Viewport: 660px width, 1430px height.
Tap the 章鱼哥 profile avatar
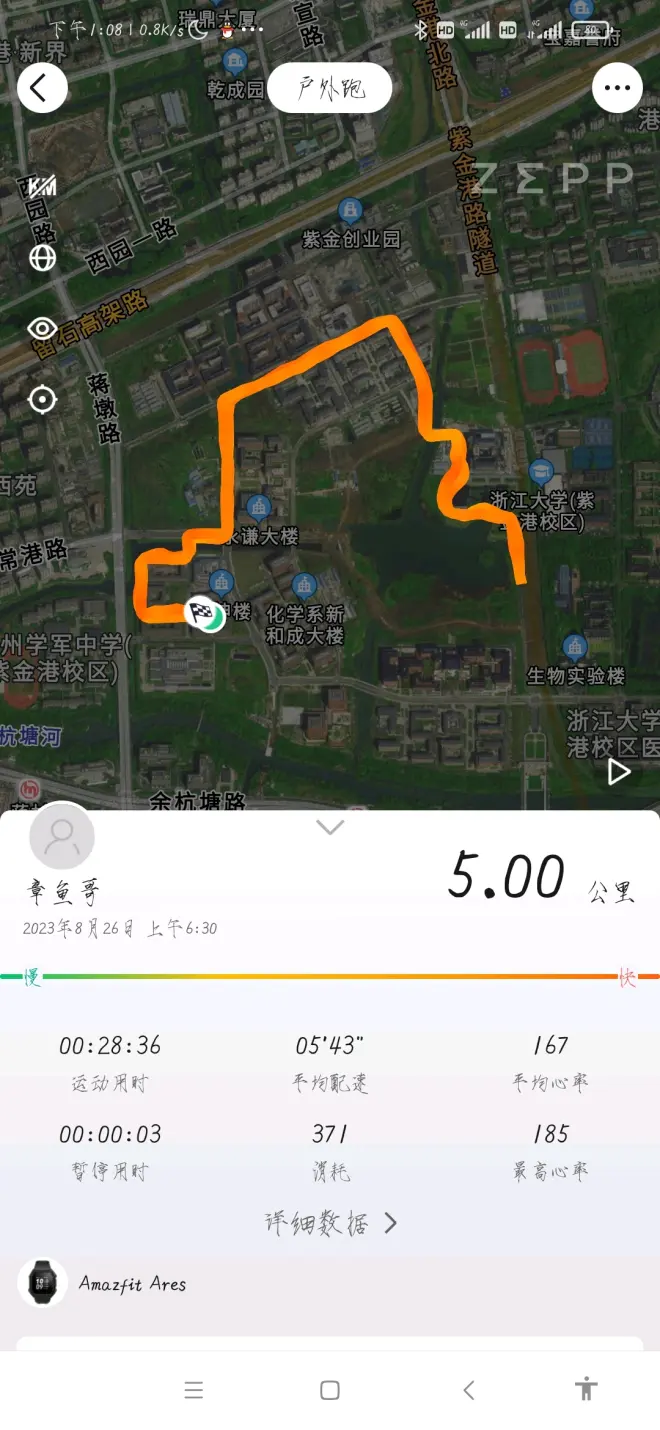click(x=62, y=836)
